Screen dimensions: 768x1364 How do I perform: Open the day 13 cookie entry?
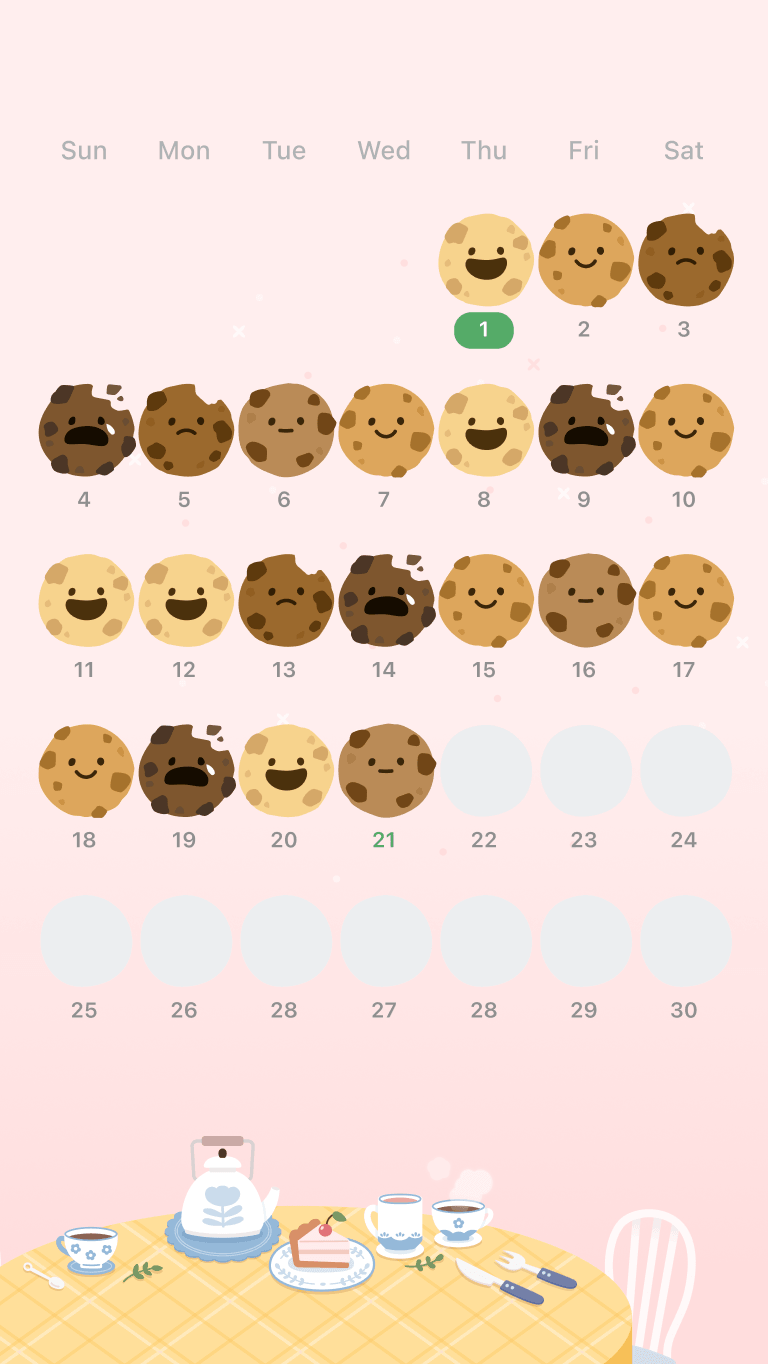[x=285, y=600]
